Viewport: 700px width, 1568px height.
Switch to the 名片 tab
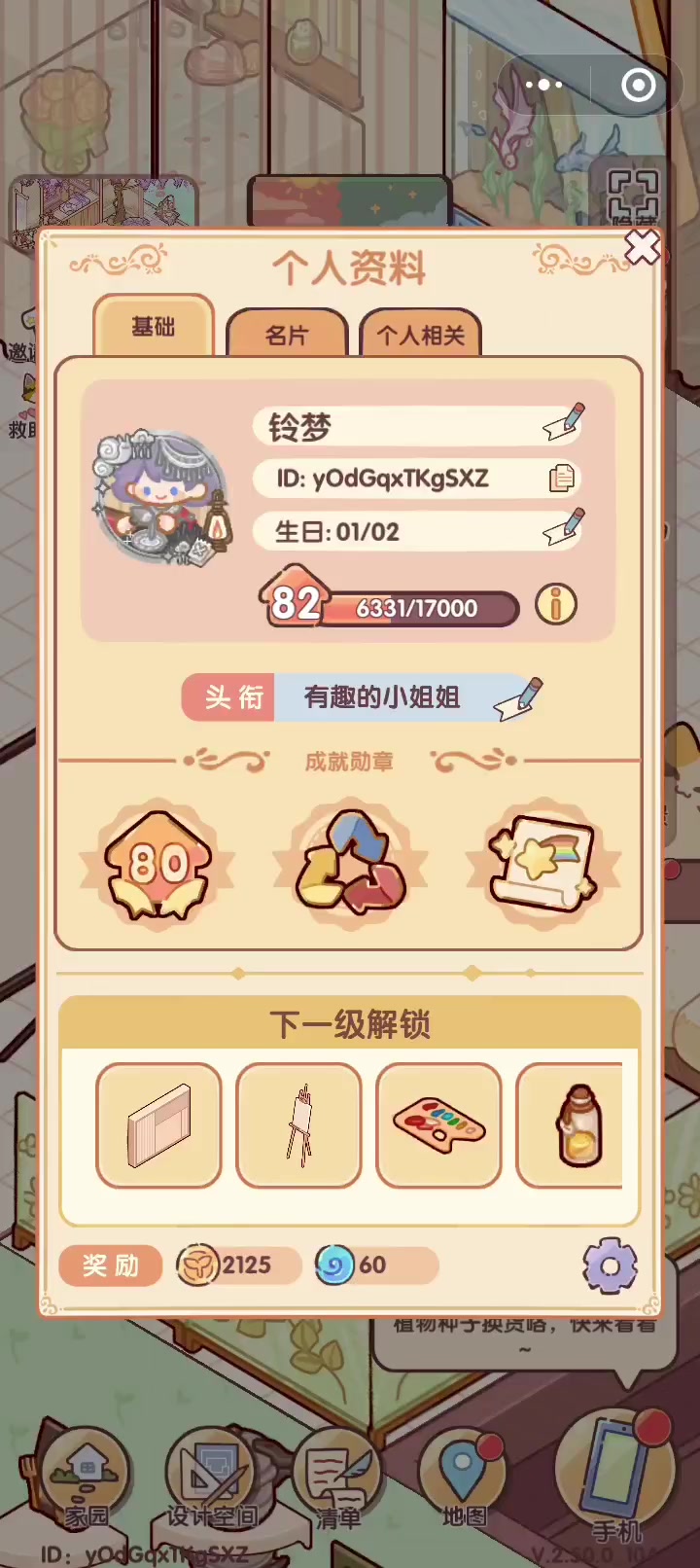coord(287,335)
